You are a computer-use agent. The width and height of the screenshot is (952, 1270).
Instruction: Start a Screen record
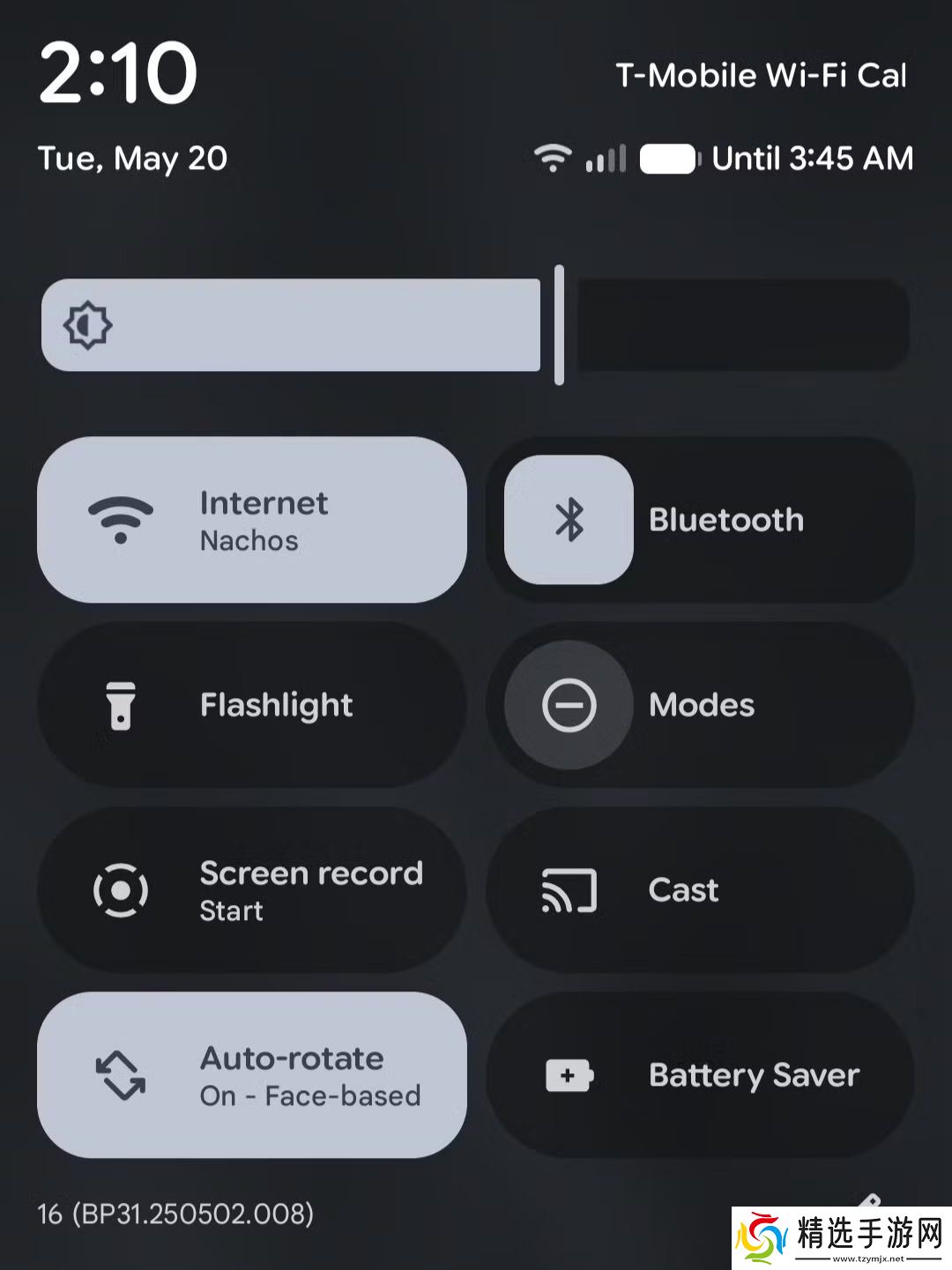[252, 890]
